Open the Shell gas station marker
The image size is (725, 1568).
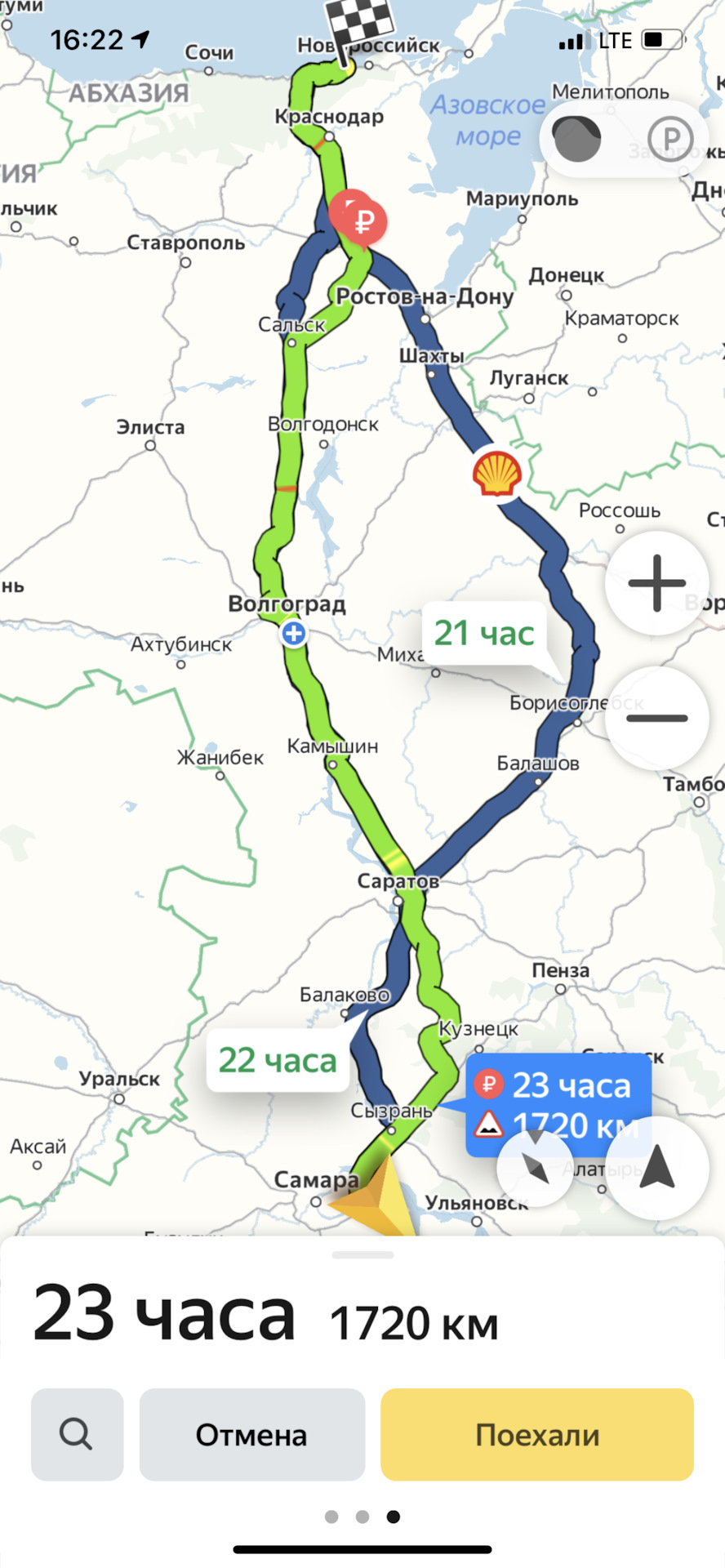tap(496, 474)
